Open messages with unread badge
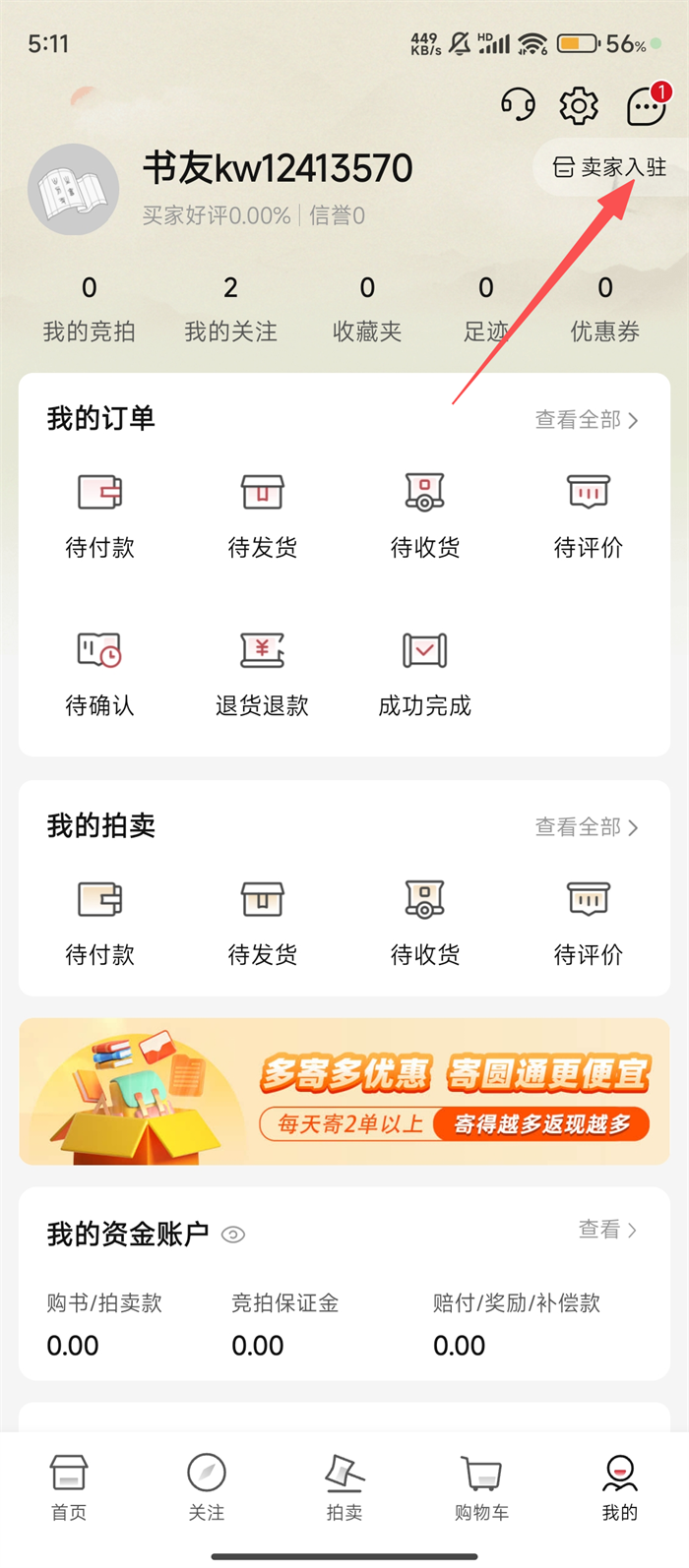This screenshot has width=689, height=1568. tap(647, 105)
